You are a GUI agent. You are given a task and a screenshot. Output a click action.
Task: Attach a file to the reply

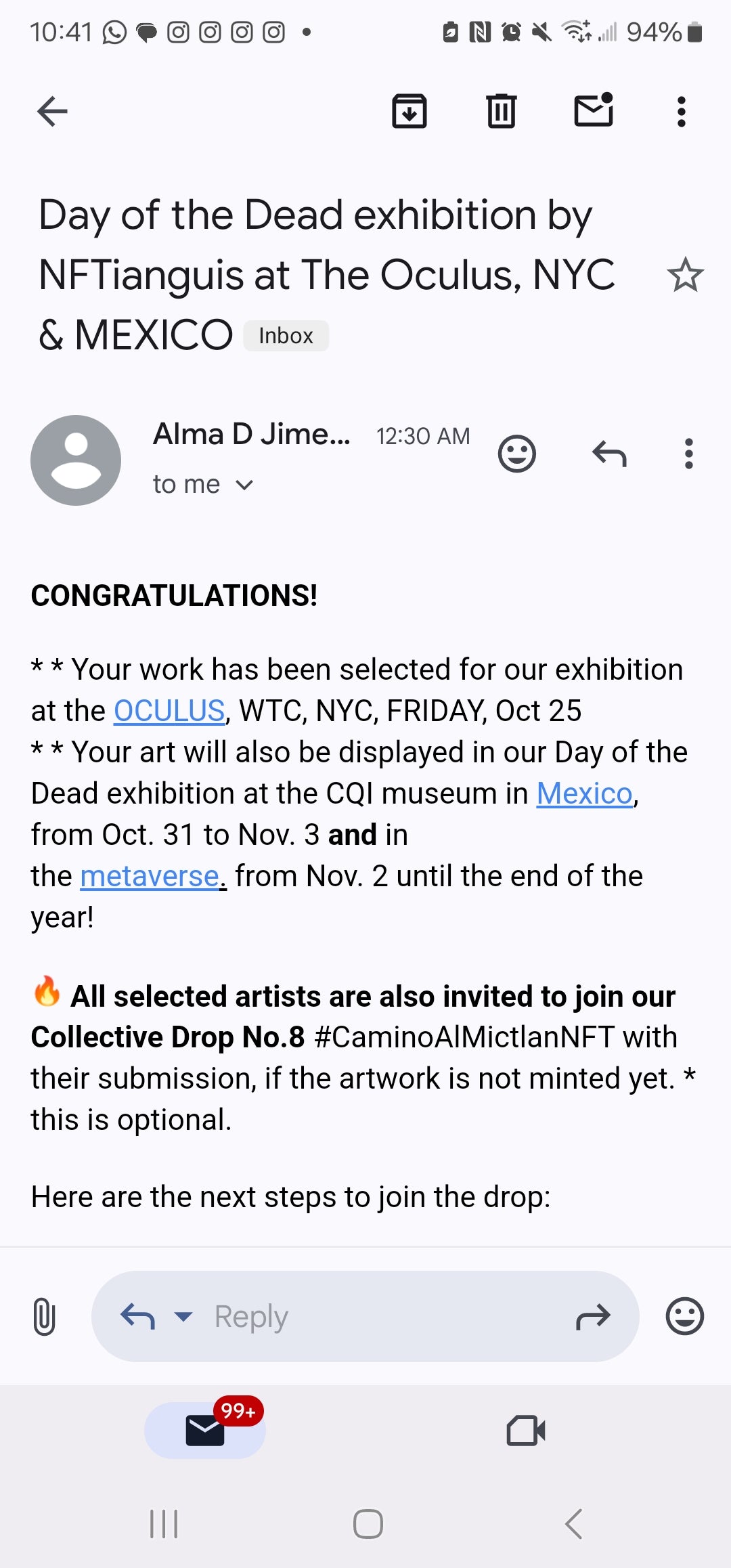pos(44,1316)
